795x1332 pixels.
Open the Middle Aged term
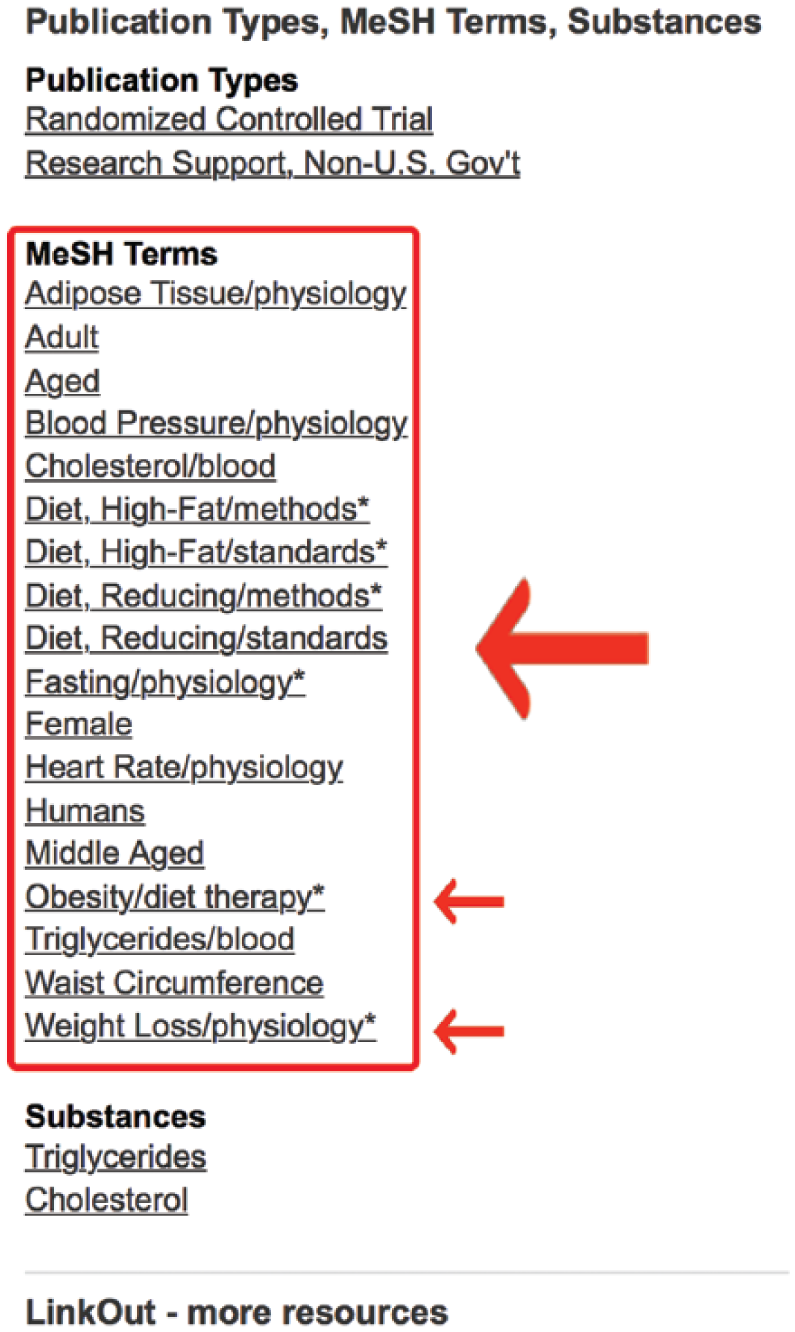coord(115,854)
